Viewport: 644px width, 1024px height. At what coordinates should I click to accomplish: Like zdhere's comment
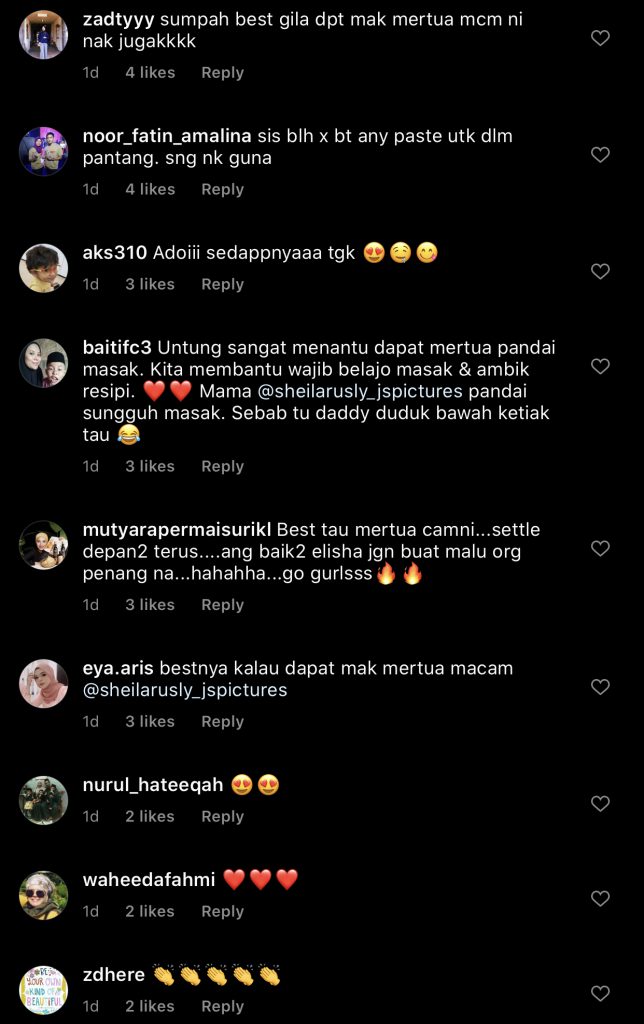[x=600, y=993]
